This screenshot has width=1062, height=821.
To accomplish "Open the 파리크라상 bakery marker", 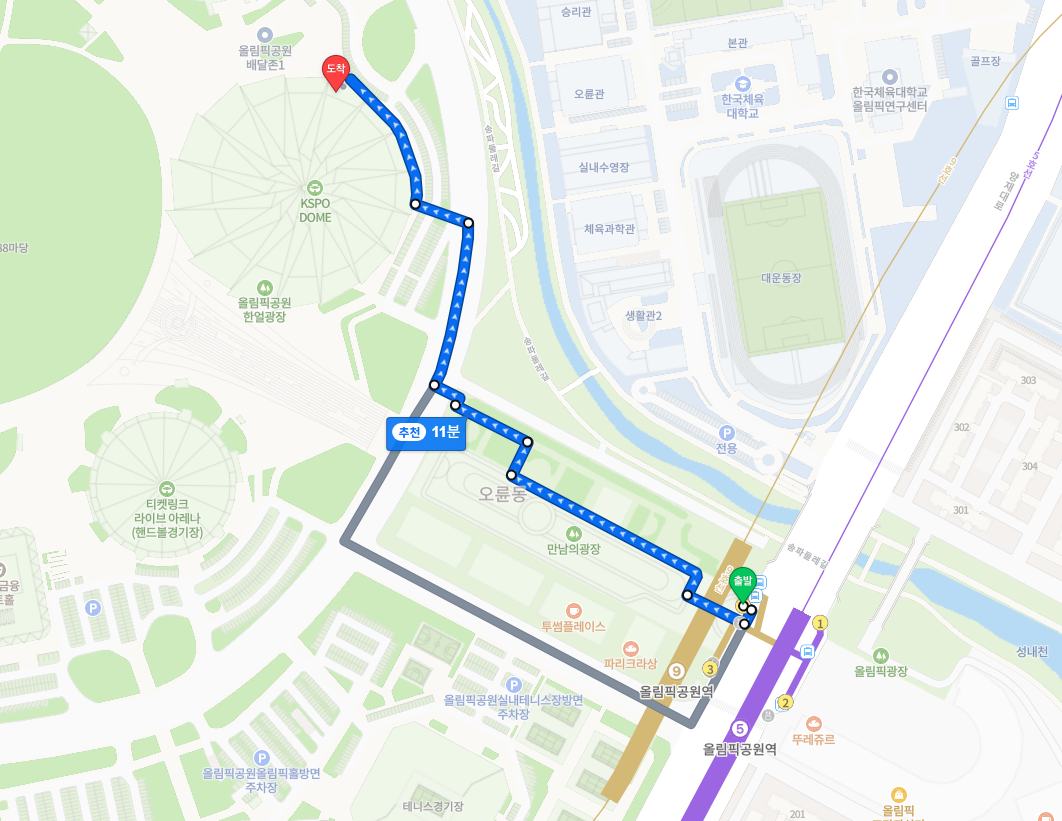I will pyautogui.click(x=630, y=647).
